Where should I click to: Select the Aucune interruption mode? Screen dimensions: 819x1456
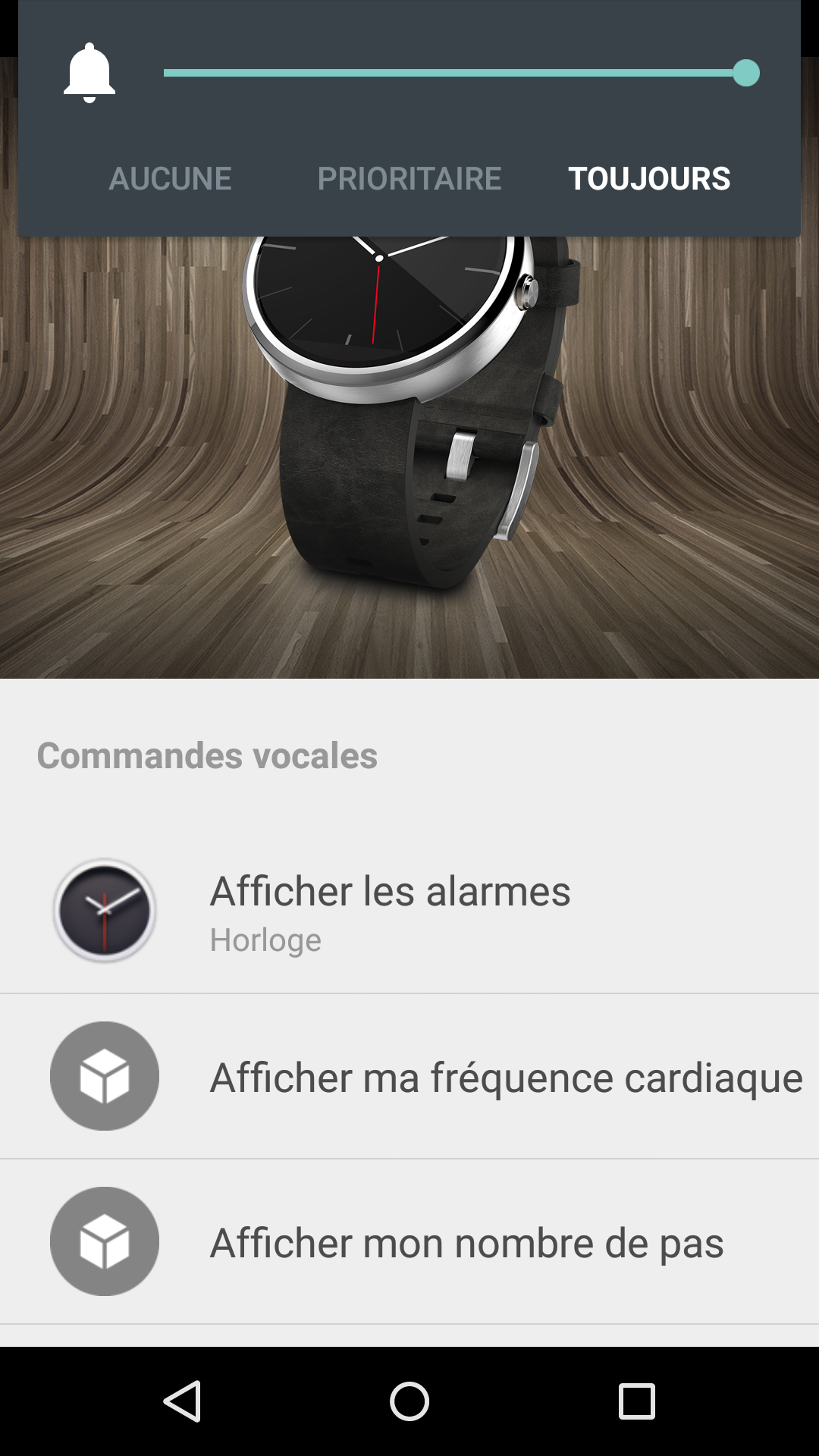(x=170, y=179)
